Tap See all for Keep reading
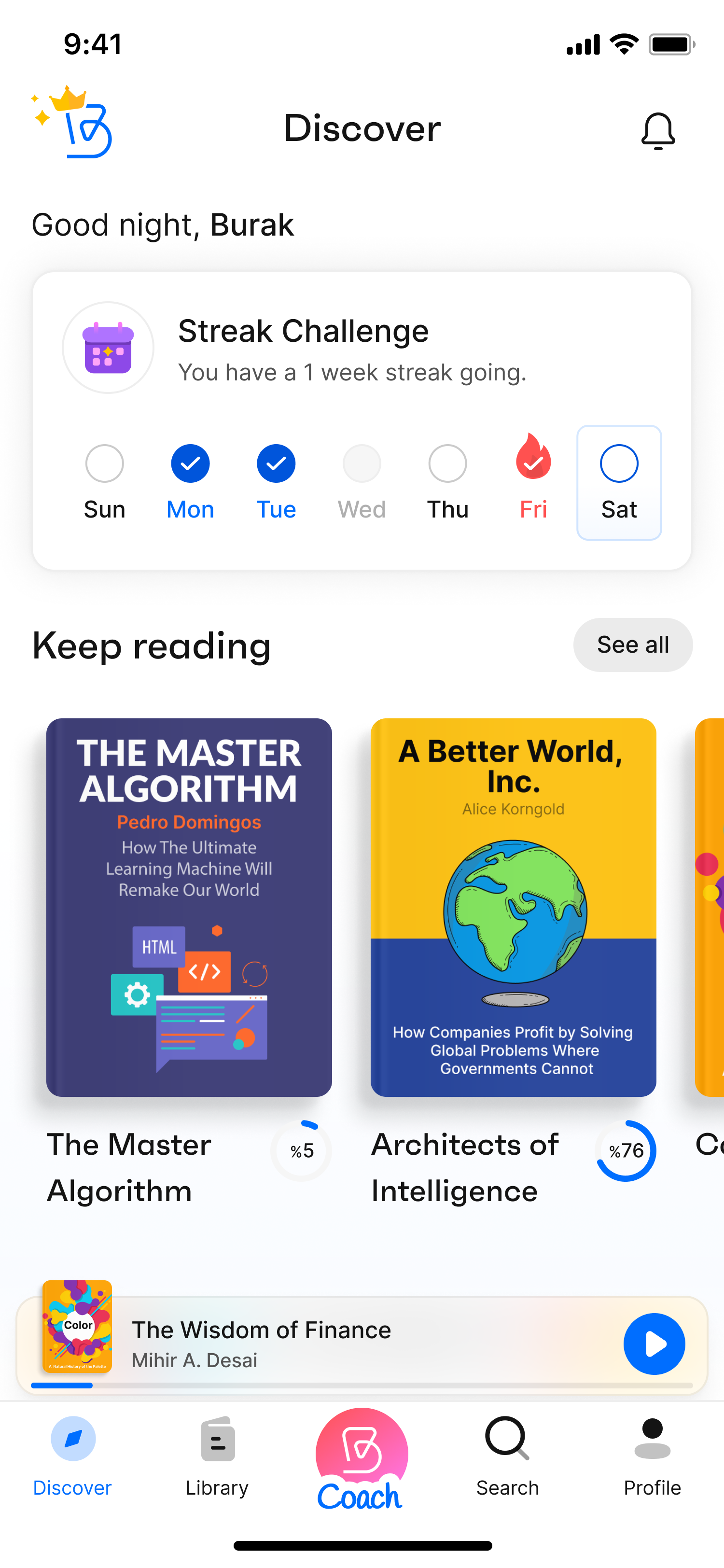This screenshot has height=1568, width=724. tap(633, 644)
